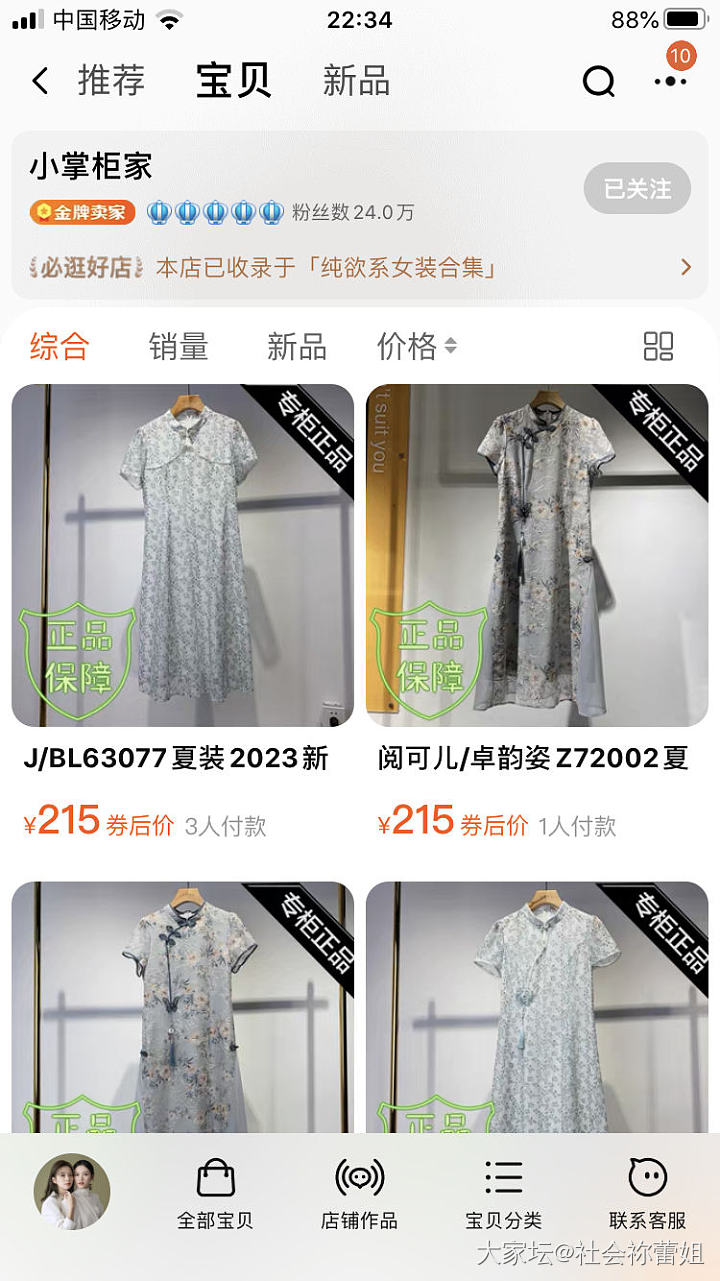Sort products by 价格
This screenshot has width=720, height=1281.
(416, 346)
